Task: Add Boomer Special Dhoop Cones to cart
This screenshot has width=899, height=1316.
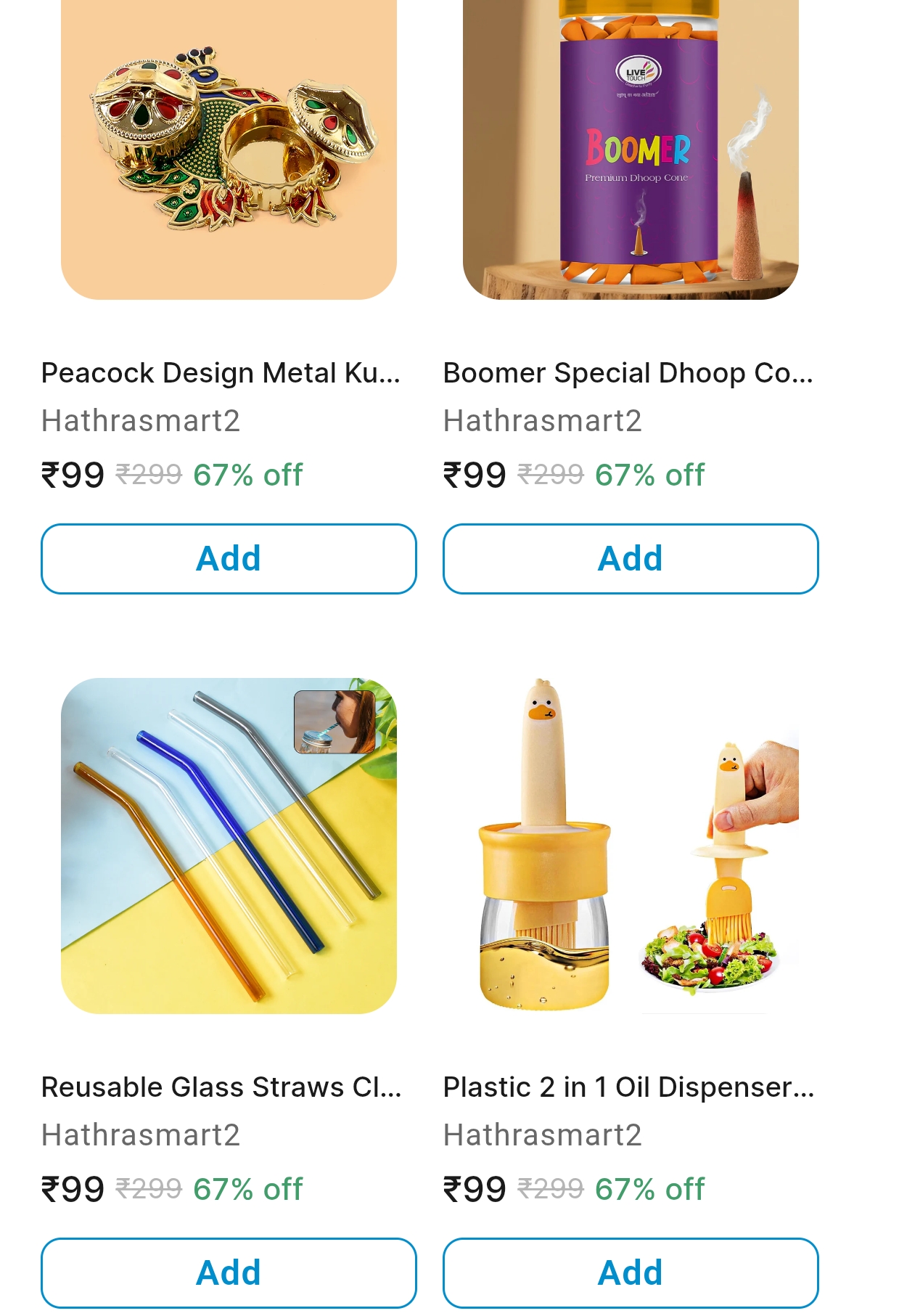Action: (631, 559)
